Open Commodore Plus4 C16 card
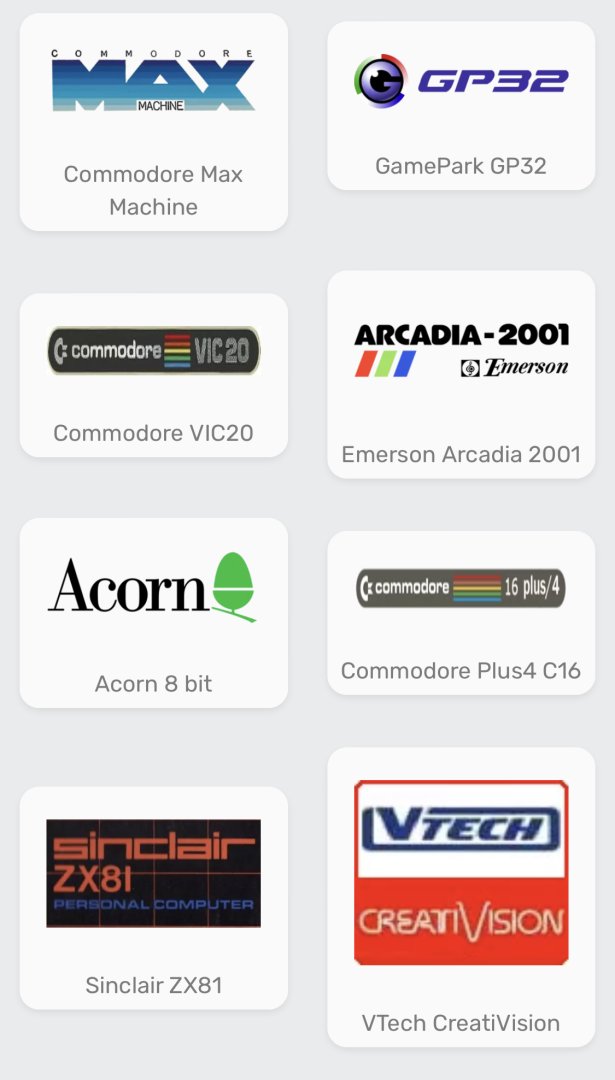 click(x=461, y=612)
